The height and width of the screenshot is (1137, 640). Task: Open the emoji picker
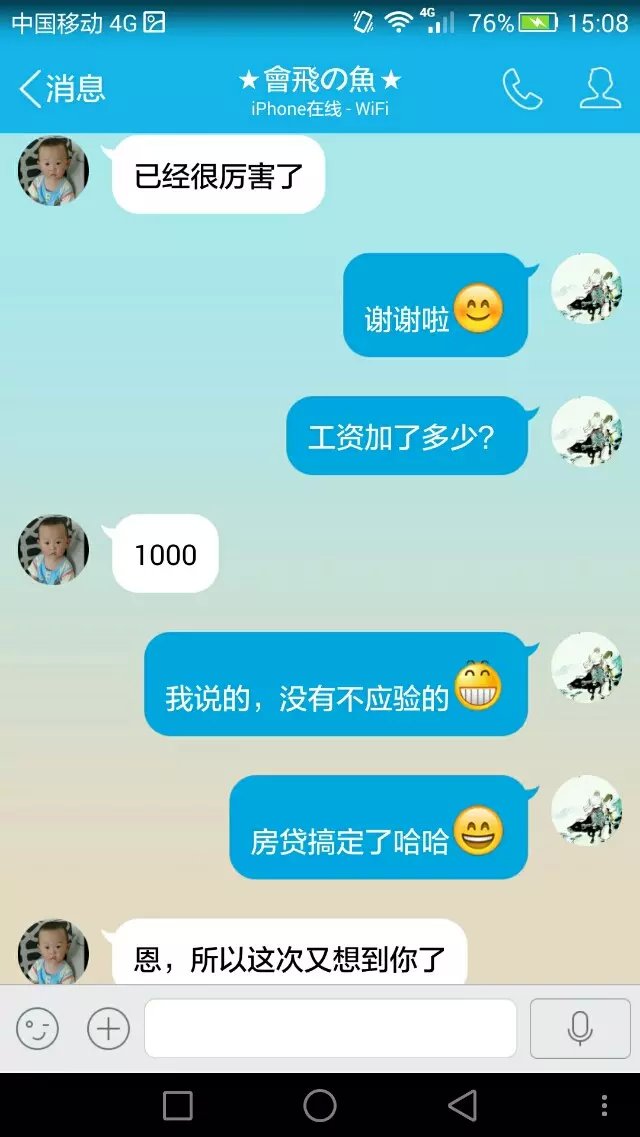tap(37, 1028)
